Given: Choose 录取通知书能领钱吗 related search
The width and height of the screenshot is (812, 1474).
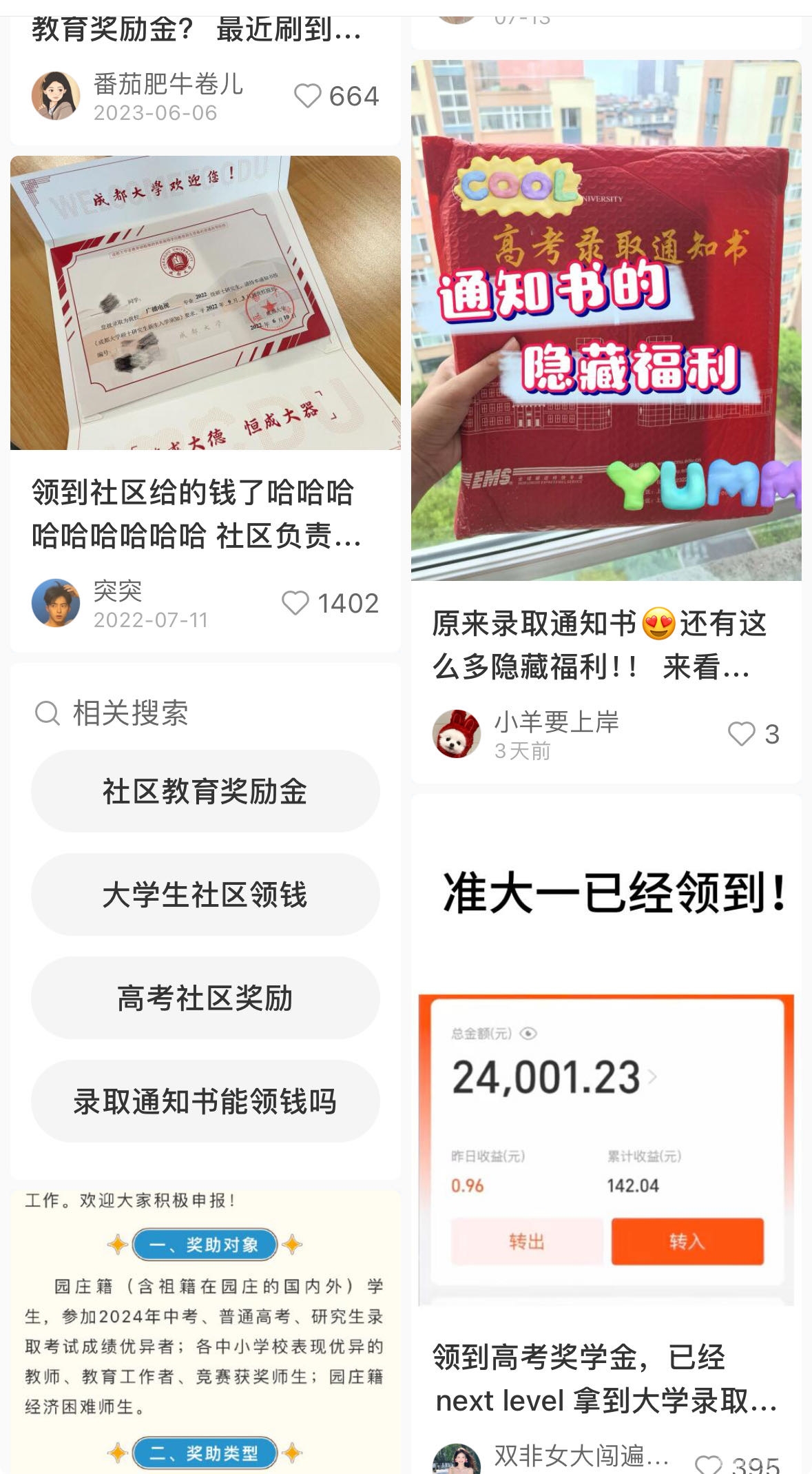Looking at the screenshot, I should pos(205,1101).
